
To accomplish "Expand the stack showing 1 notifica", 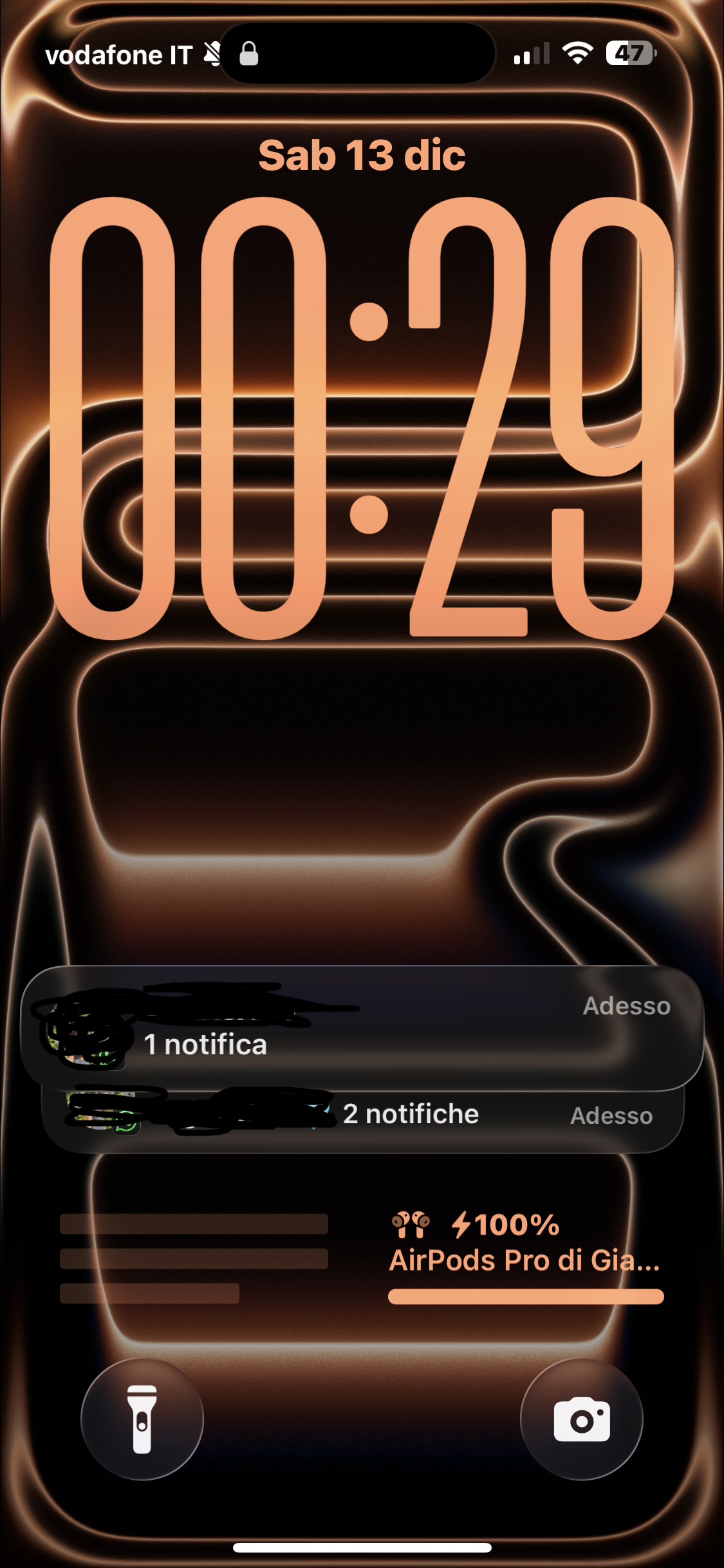I will 362,1029.
